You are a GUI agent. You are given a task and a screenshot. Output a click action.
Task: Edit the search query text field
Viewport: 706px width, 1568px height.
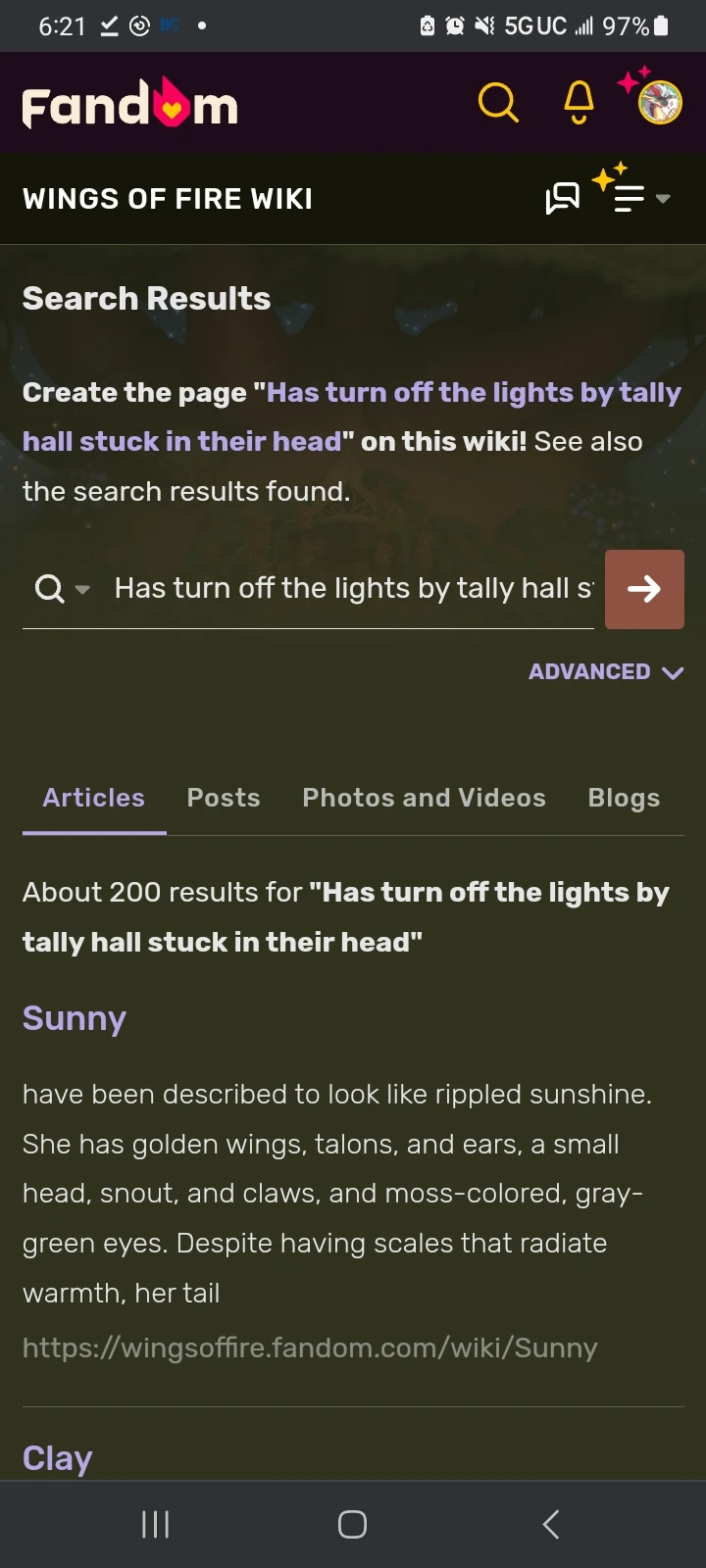tap(353, 588)
